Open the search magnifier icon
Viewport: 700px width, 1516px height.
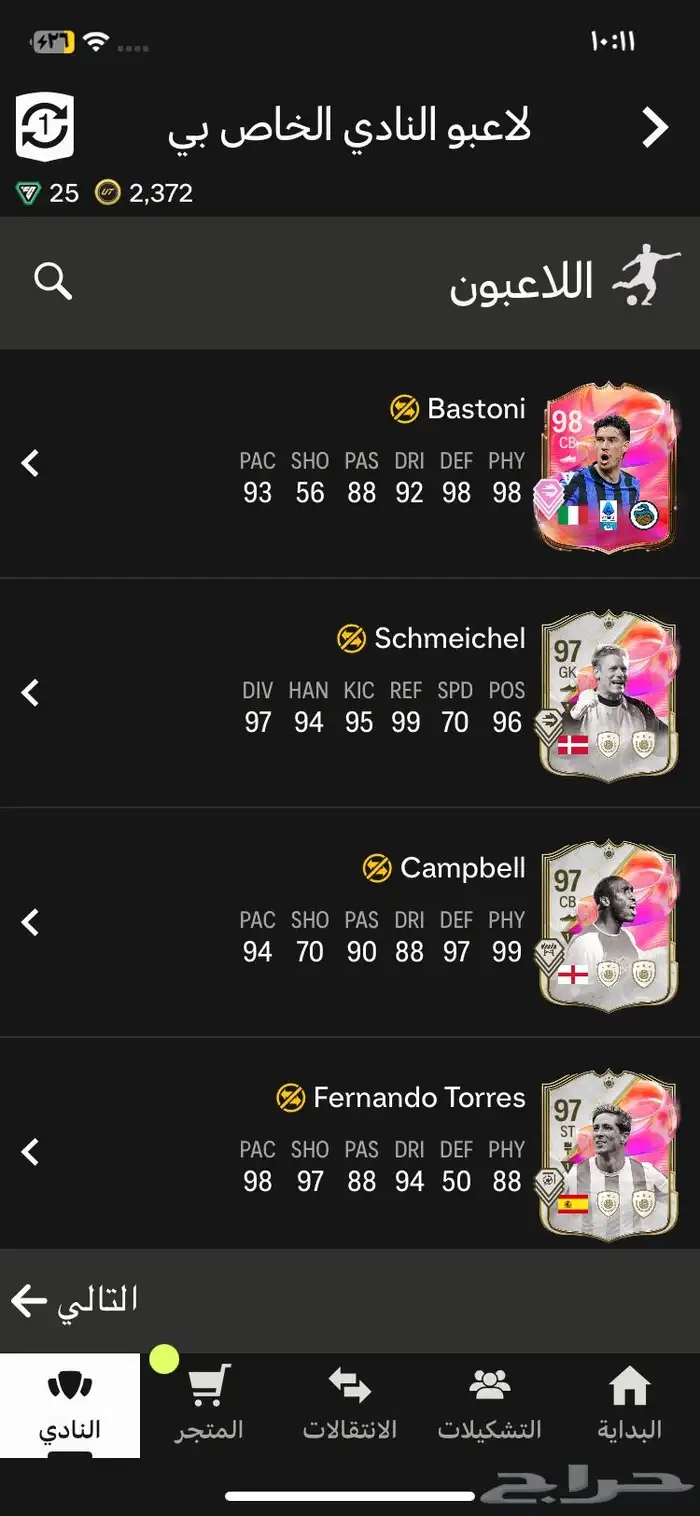pyautogui.click(x=52, y=282)
